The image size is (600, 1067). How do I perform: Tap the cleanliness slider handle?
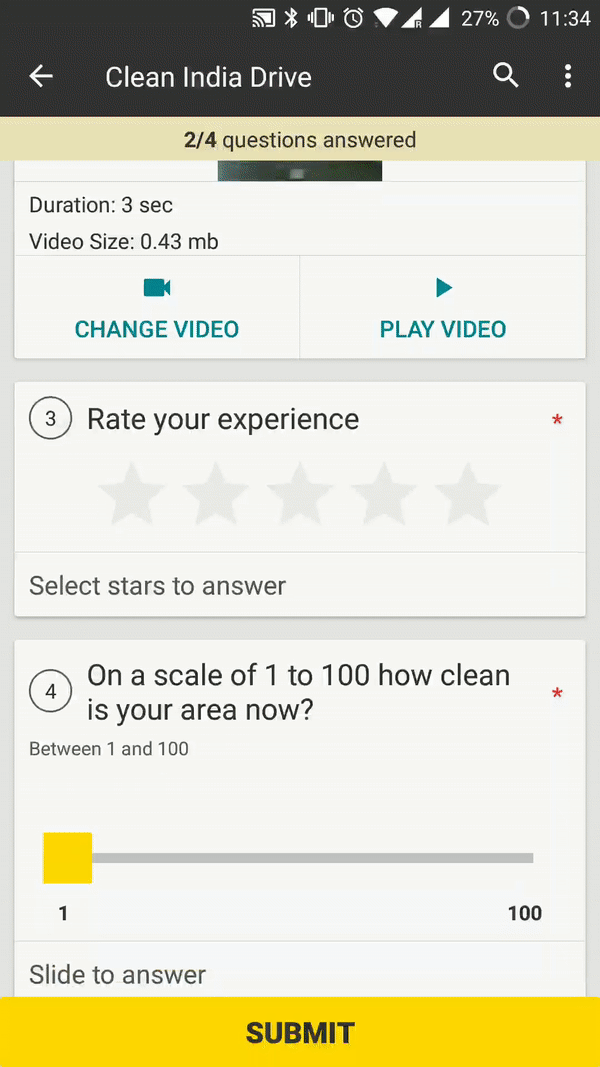[x=67, y=857]
